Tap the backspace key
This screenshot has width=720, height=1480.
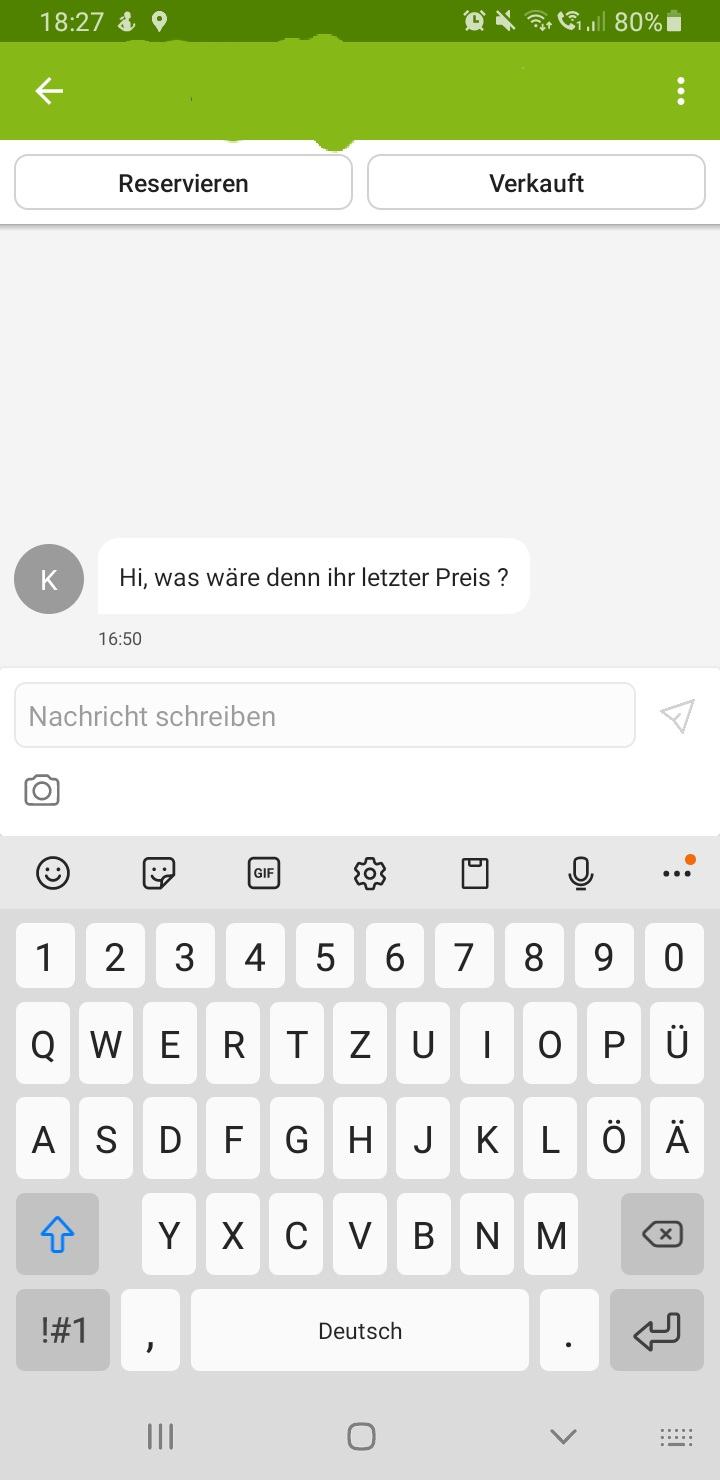click(x=662, y=1234)
